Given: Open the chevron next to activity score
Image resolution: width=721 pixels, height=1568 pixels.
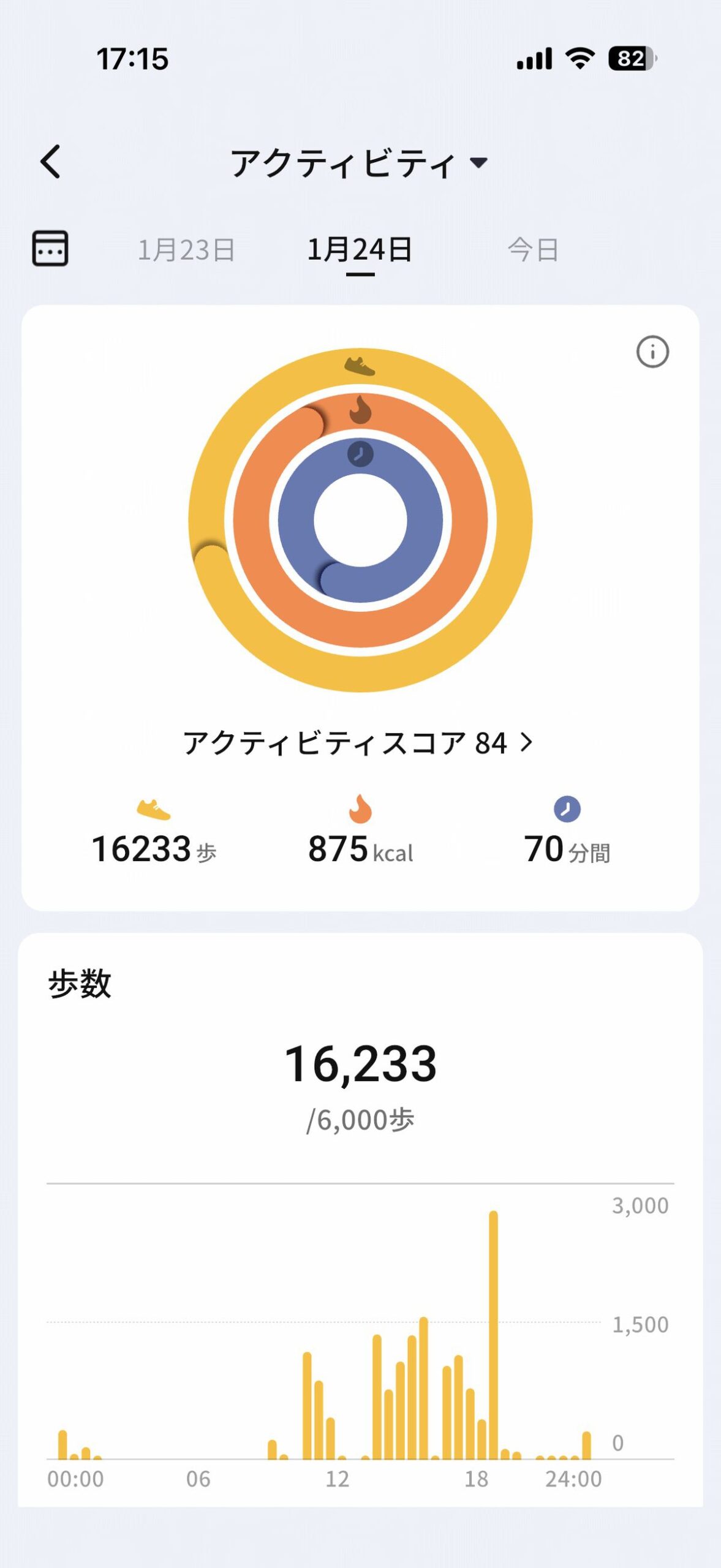Looking at the screenshot, I should (x=526, y=742).
